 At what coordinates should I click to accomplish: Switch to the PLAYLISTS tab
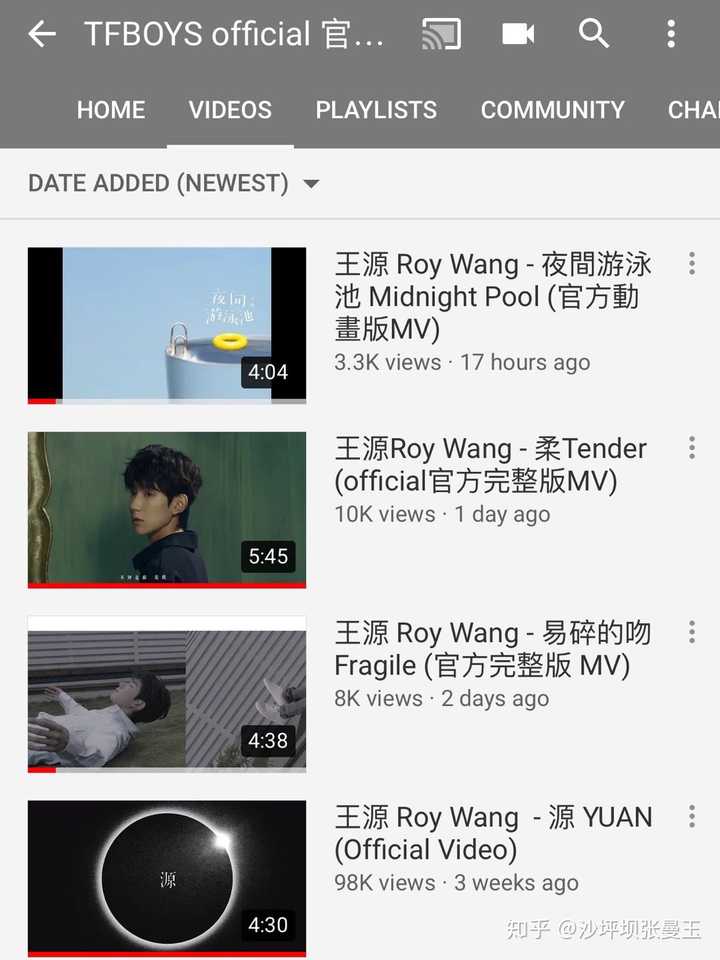coord(376,110)
